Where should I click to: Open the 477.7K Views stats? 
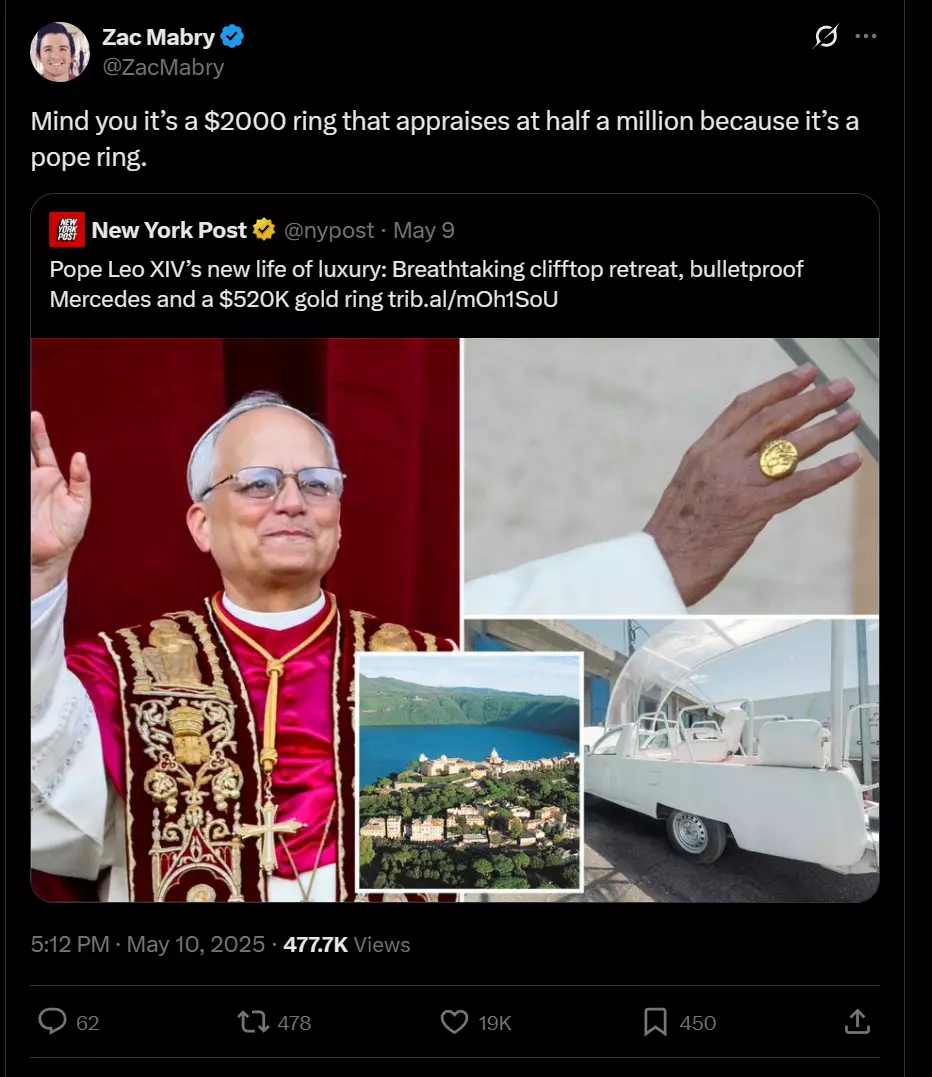point(346,944)
